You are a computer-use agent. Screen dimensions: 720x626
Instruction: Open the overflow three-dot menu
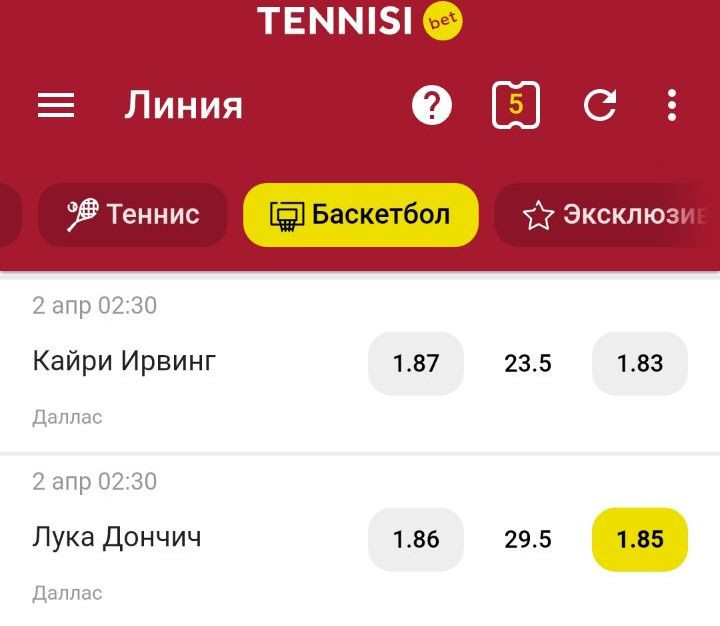[x=672, y=105]
